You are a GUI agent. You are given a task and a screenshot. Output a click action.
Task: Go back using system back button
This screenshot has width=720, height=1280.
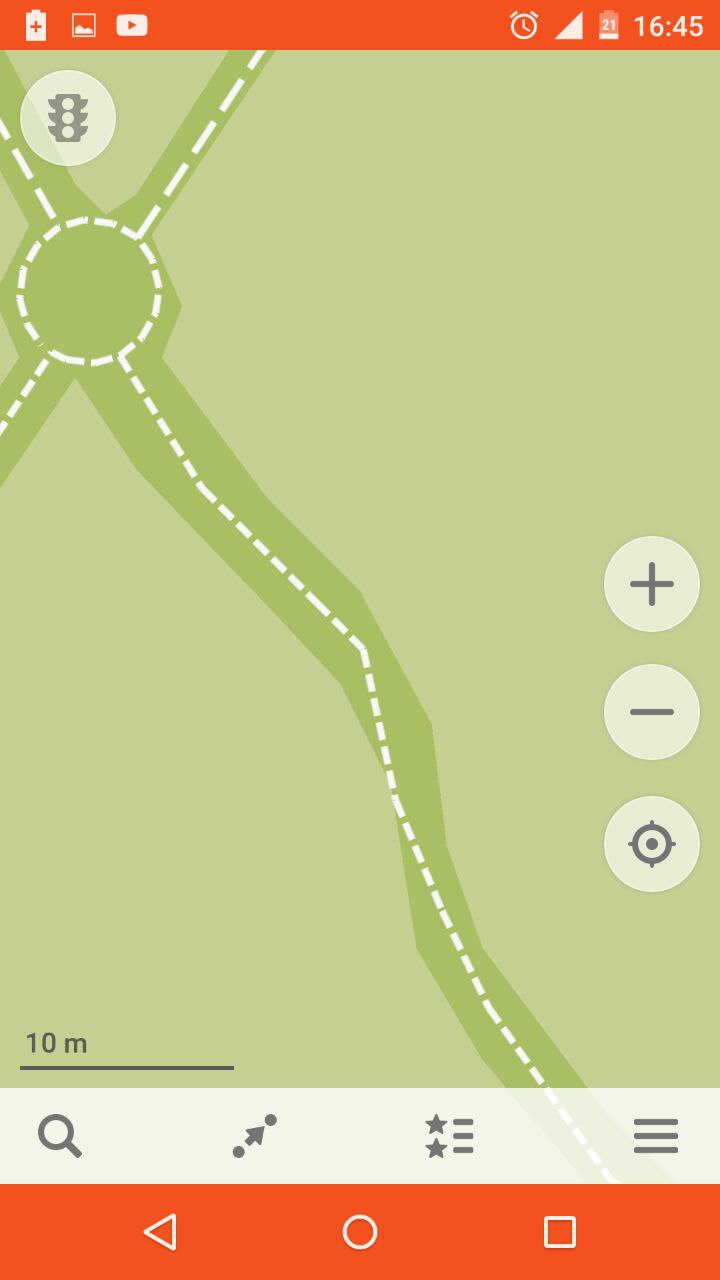[x=160, y=1232]
